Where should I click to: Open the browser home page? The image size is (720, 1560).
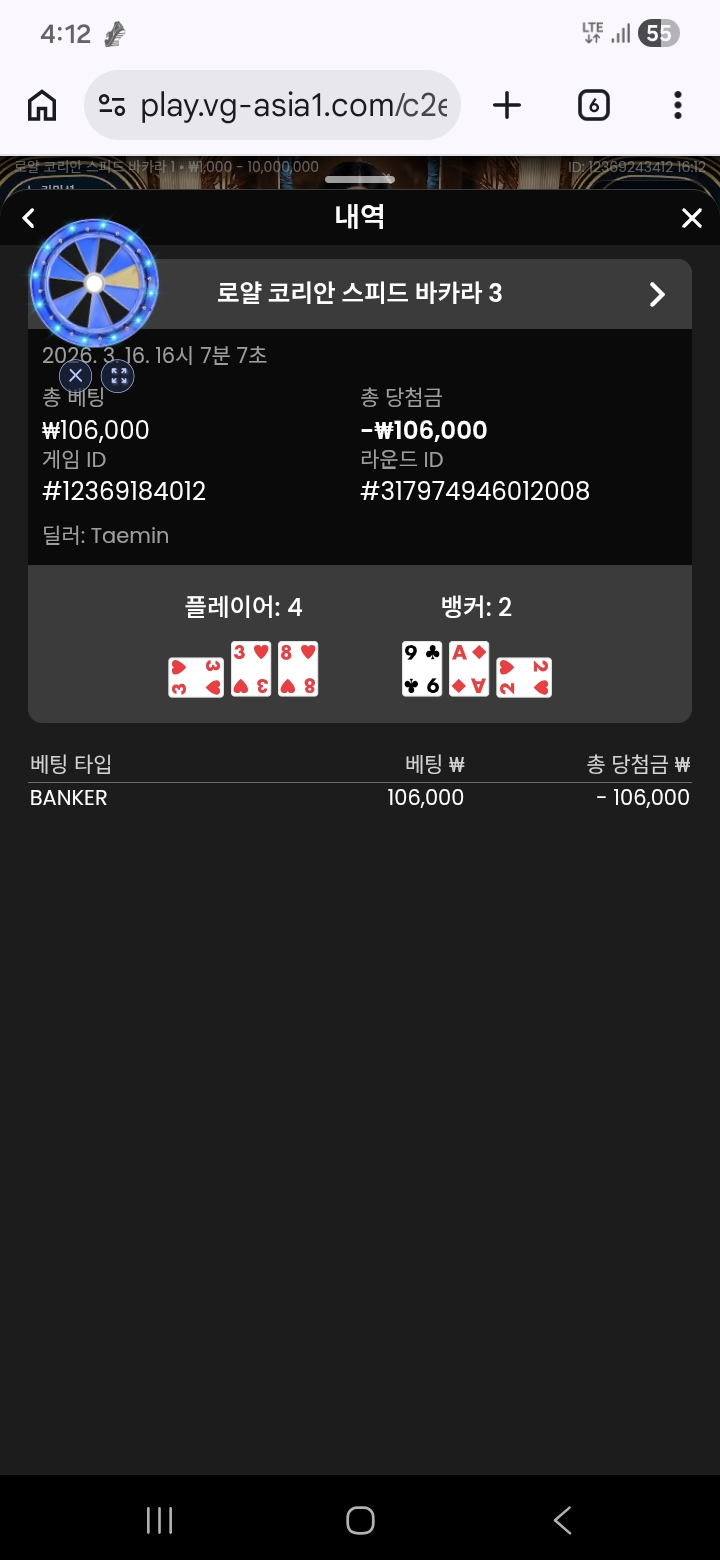tap(42, 105)
